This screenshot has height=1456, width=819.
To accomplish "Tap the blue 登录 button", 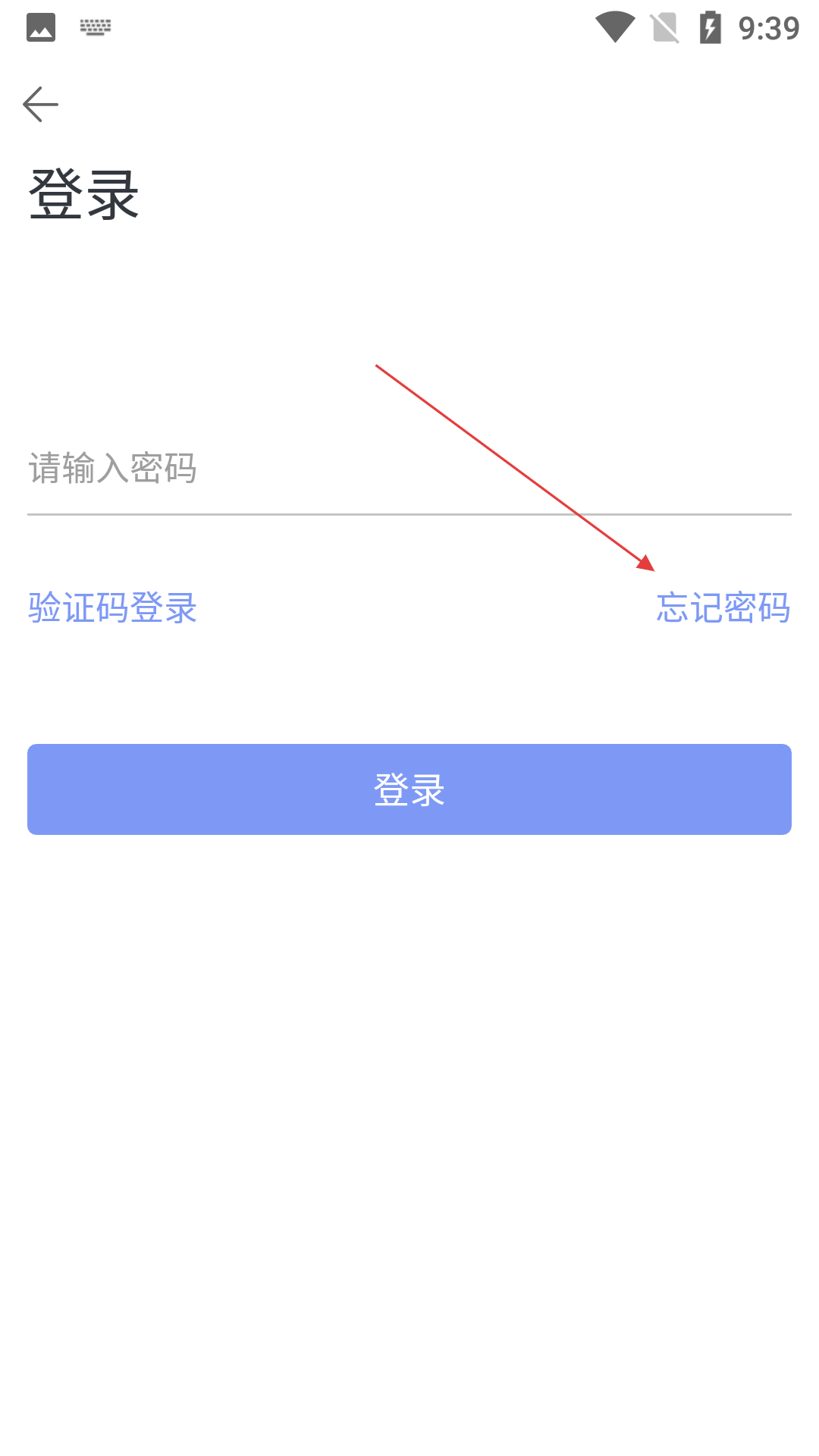I will (x=409, y=789).
